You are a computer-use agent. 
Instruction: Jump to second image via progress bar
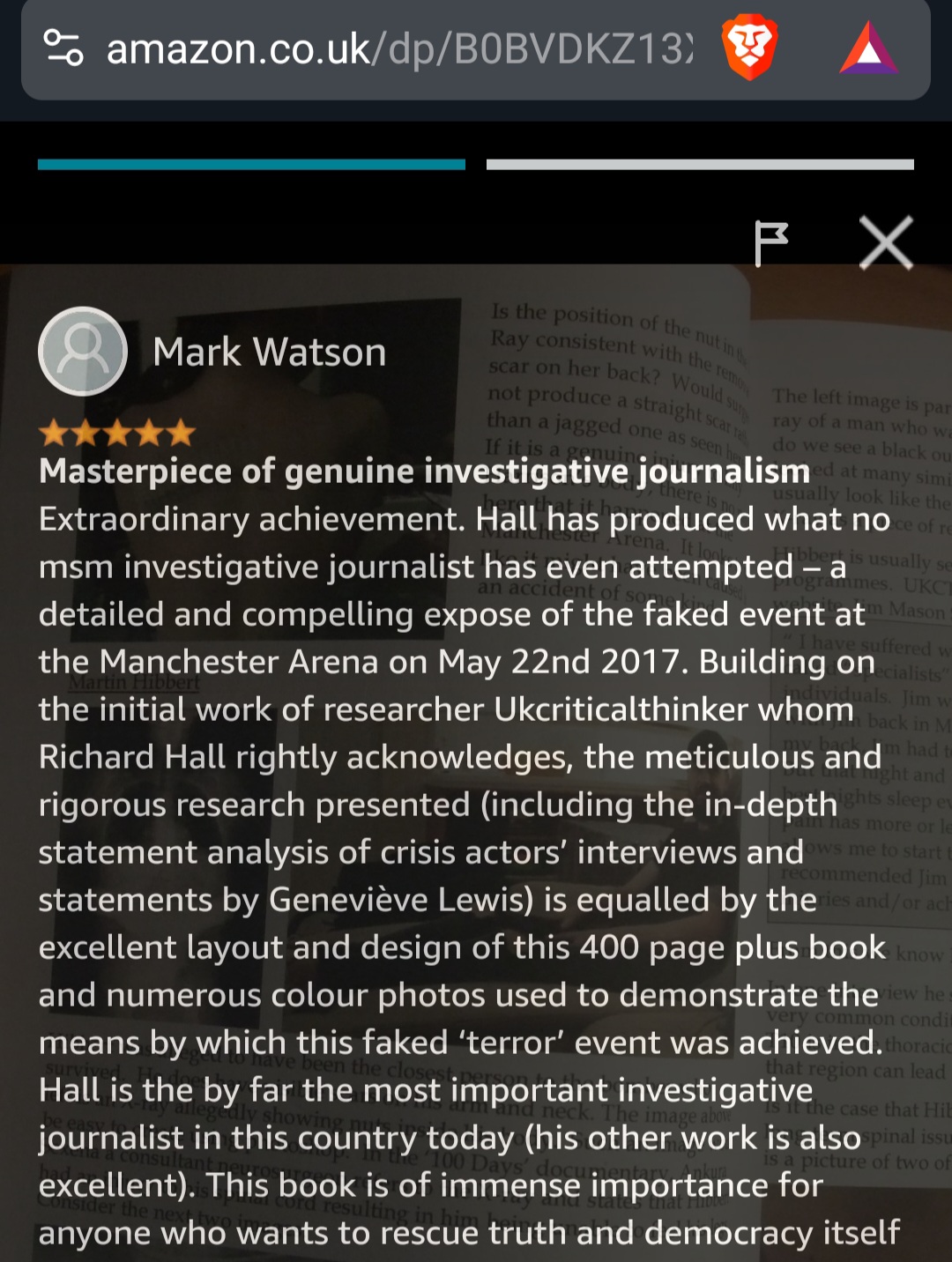(699, 165)
